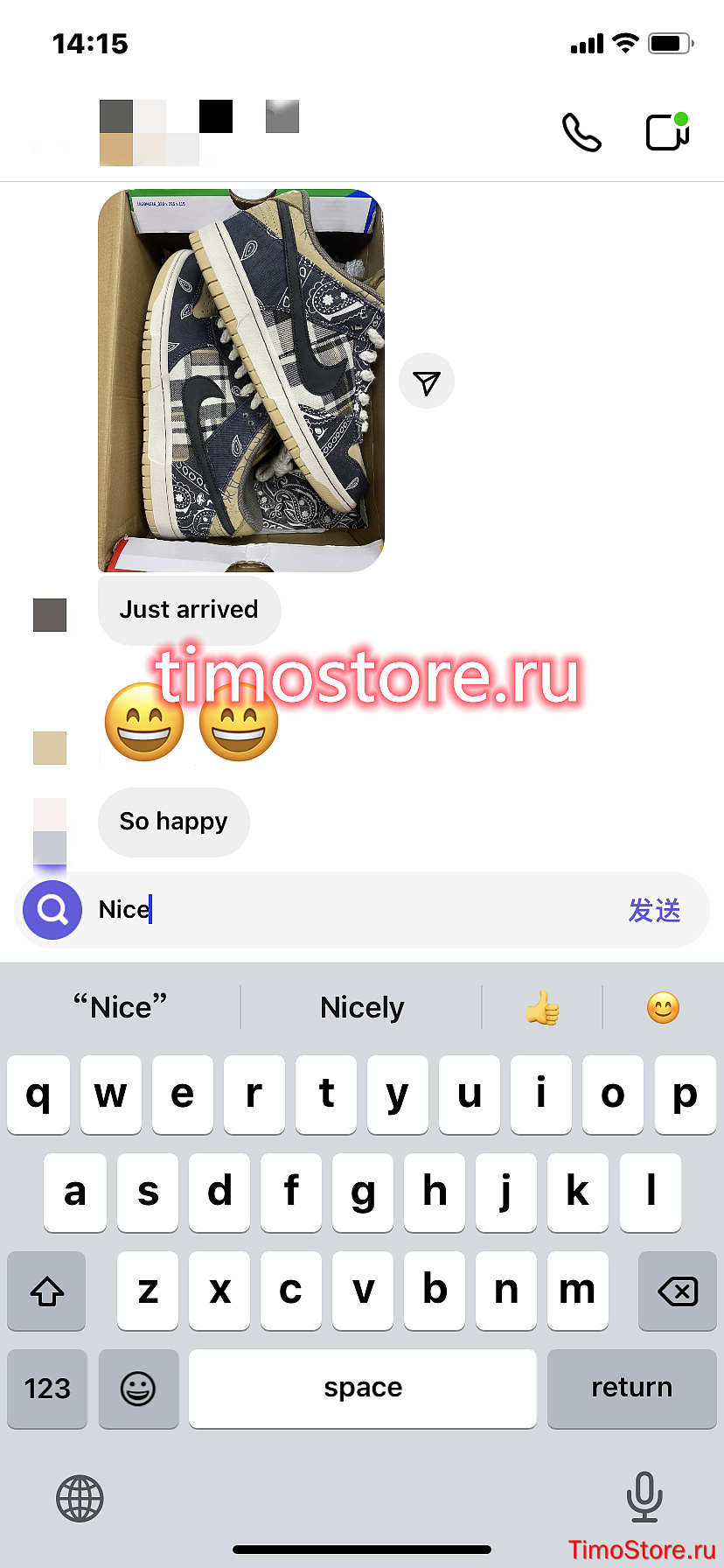Image resolution: width=724 pixels, height=1568 pixels.
Task: Switch to the 123 number keyboard
Action: (x=47, y=1389)
